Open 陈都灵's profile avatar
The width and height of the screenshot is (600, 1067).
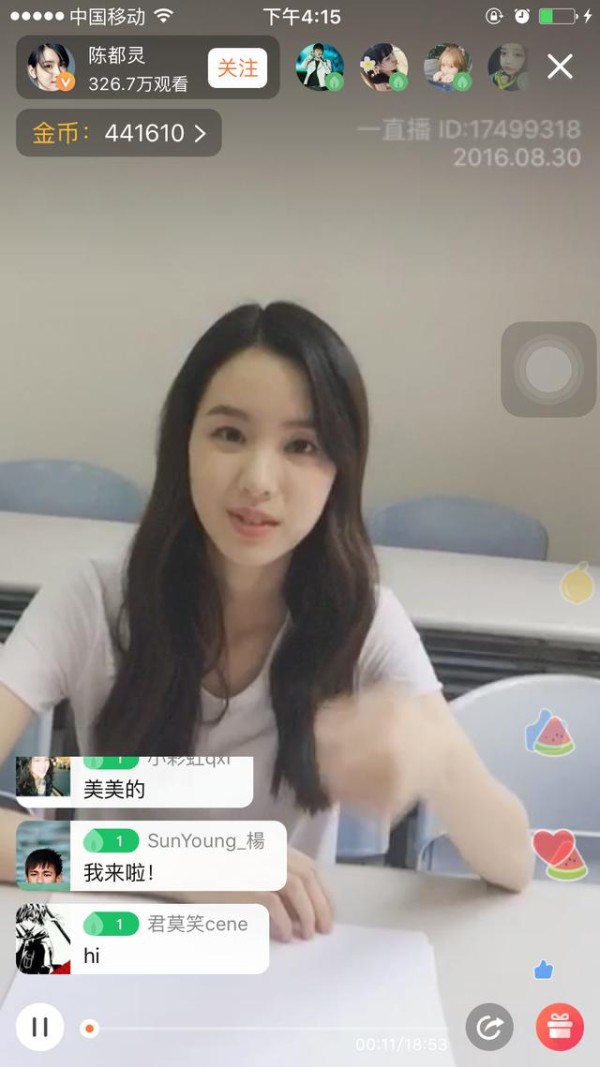pyautogui.click(x=50, y=67)
